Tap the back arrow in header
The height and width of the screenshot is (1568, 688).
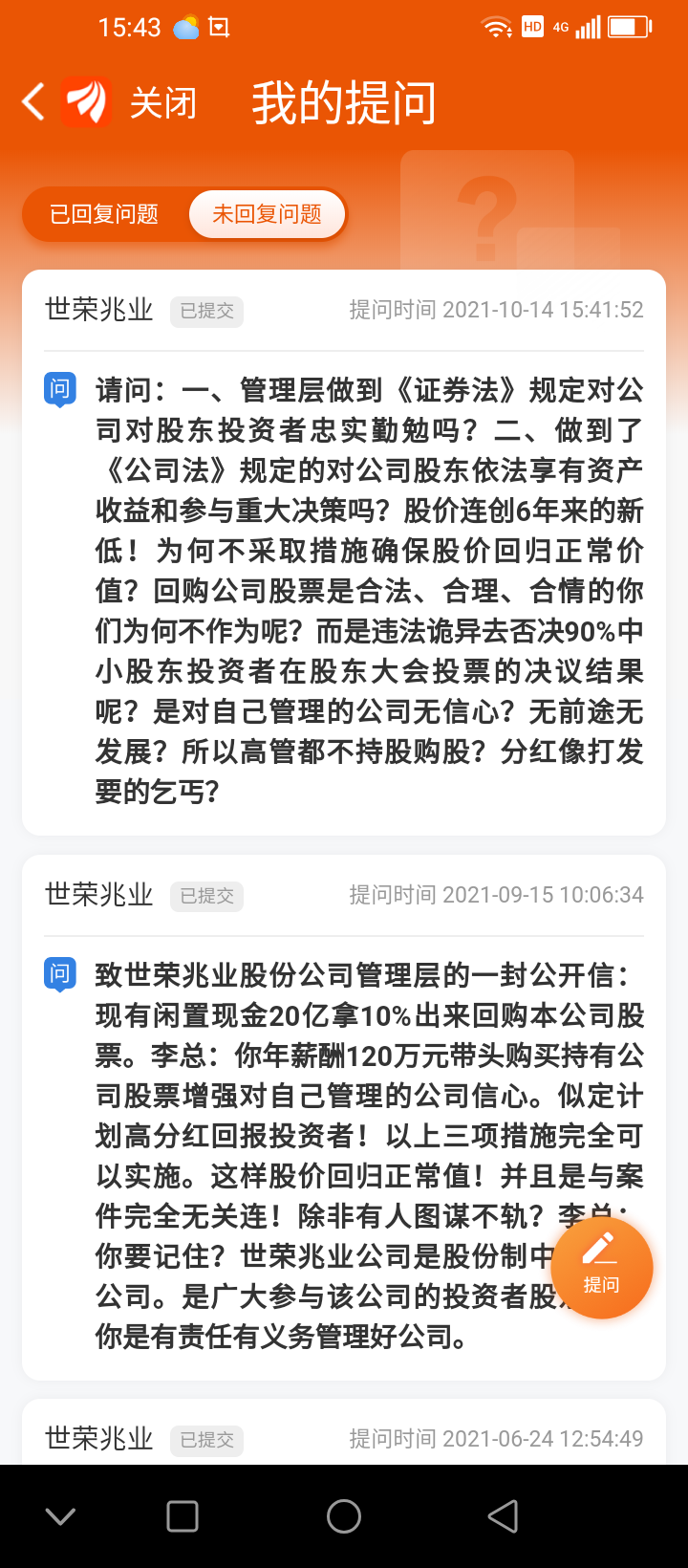coord(33,102)
